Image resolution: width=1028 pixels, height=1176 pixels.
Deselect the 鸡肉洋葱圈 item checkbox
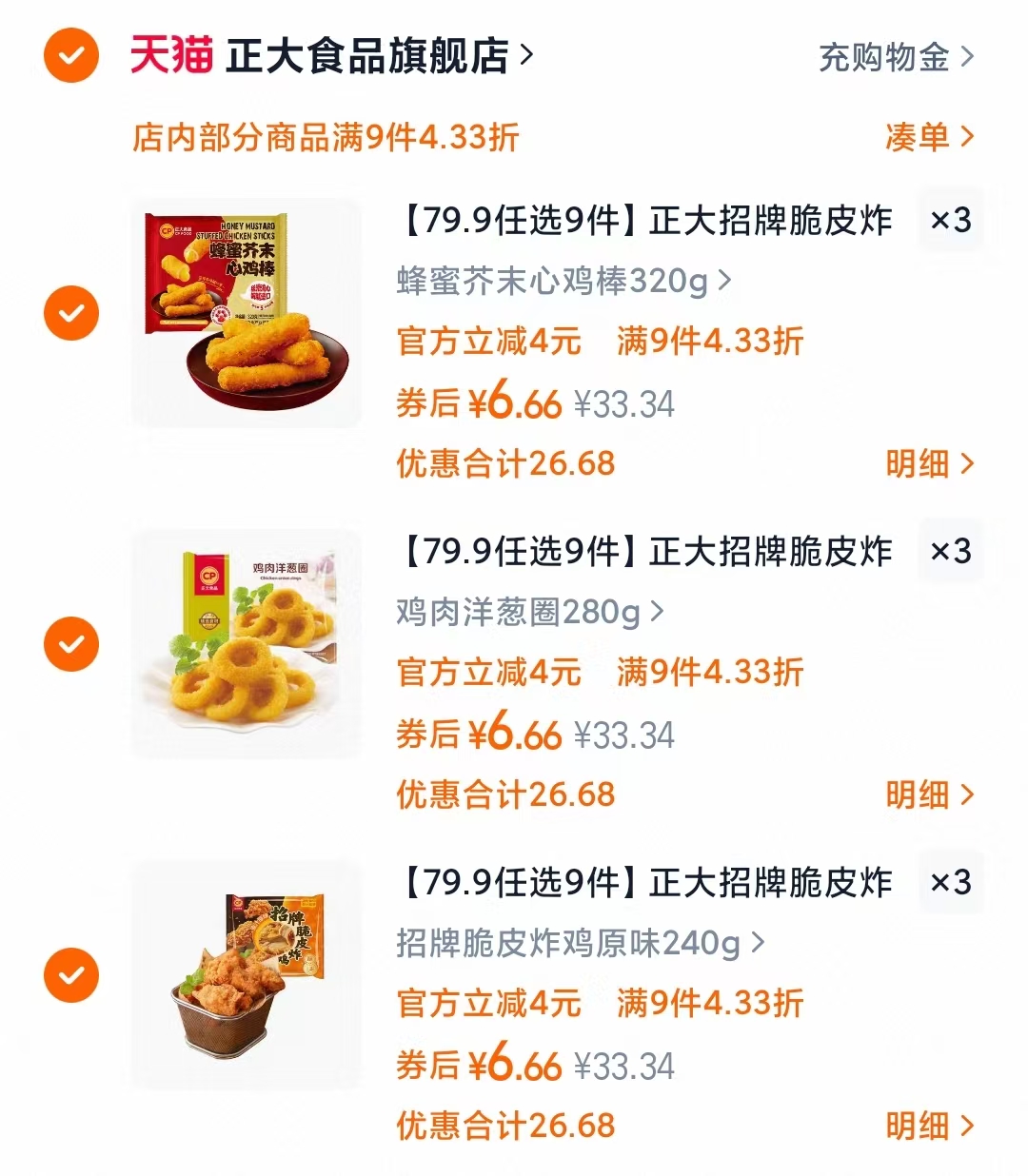70,643
